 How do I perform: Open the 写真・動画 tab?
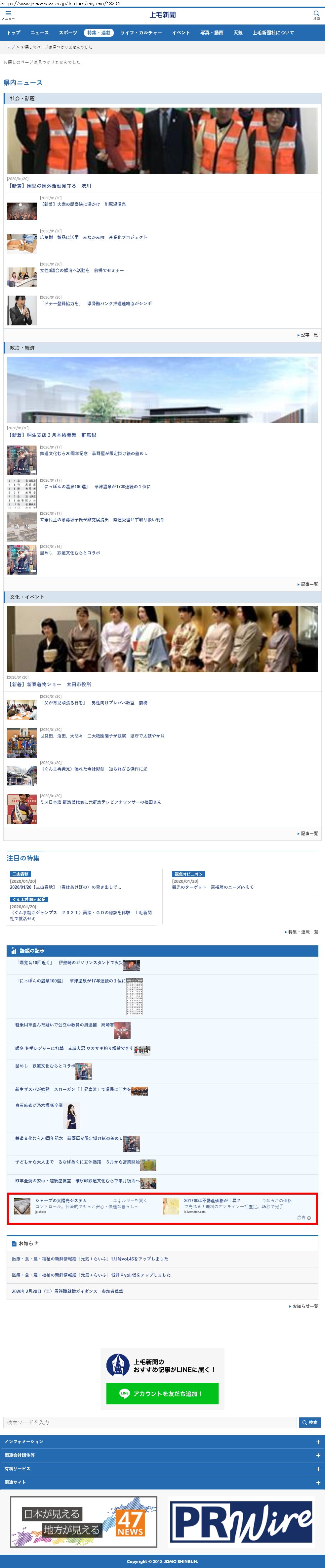[211, 33]
